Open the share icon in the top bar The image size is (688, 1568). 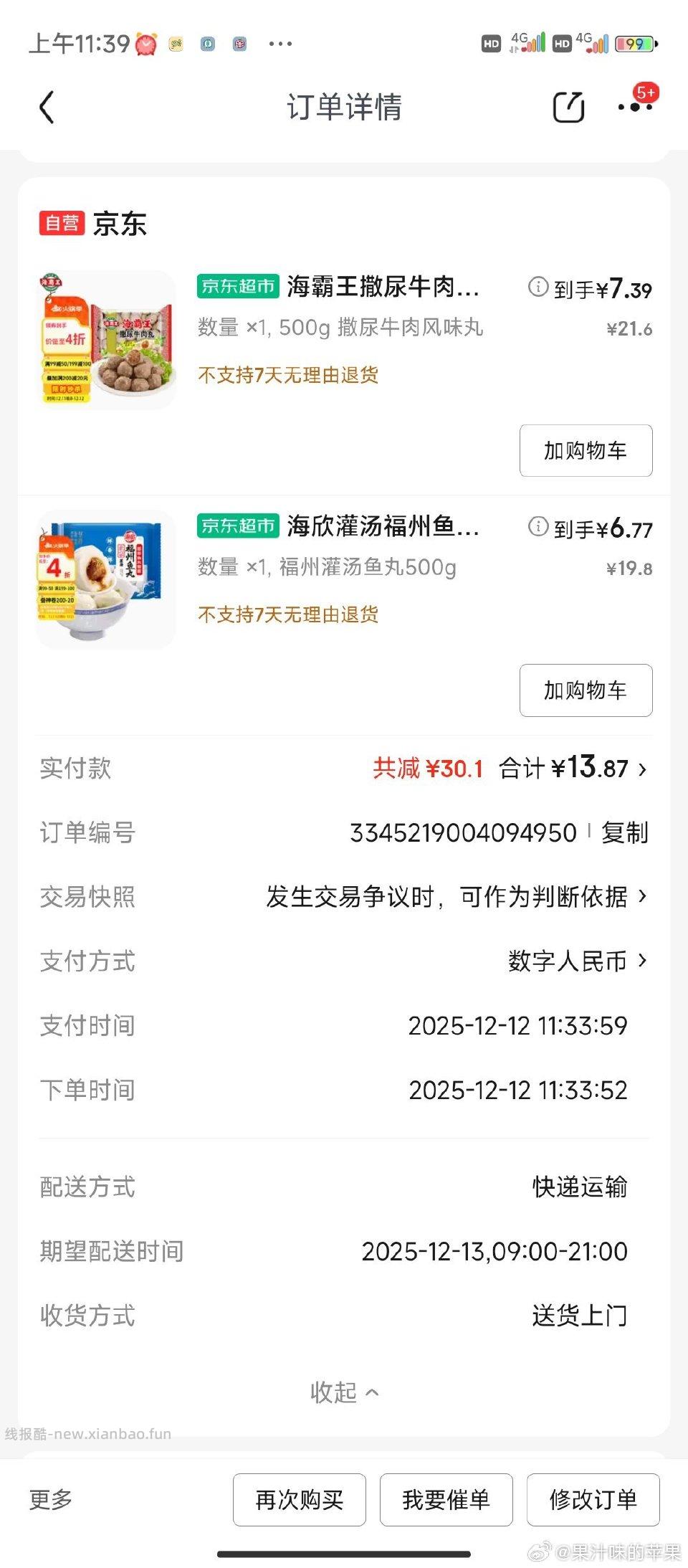pos(568,108)
